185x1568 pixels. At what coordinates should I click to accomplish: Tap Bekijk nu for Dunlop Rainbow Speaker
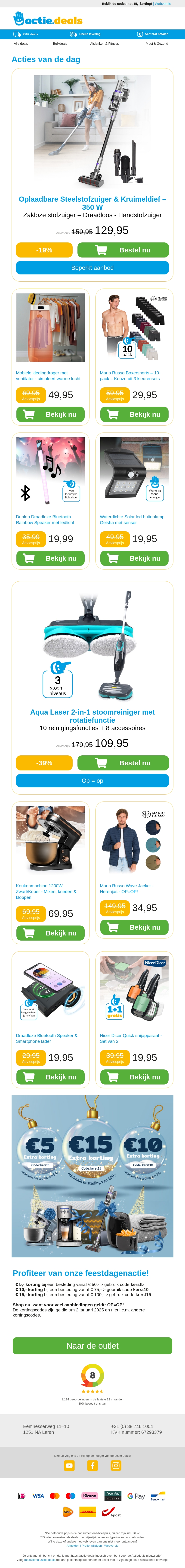[x=50, y=558]
